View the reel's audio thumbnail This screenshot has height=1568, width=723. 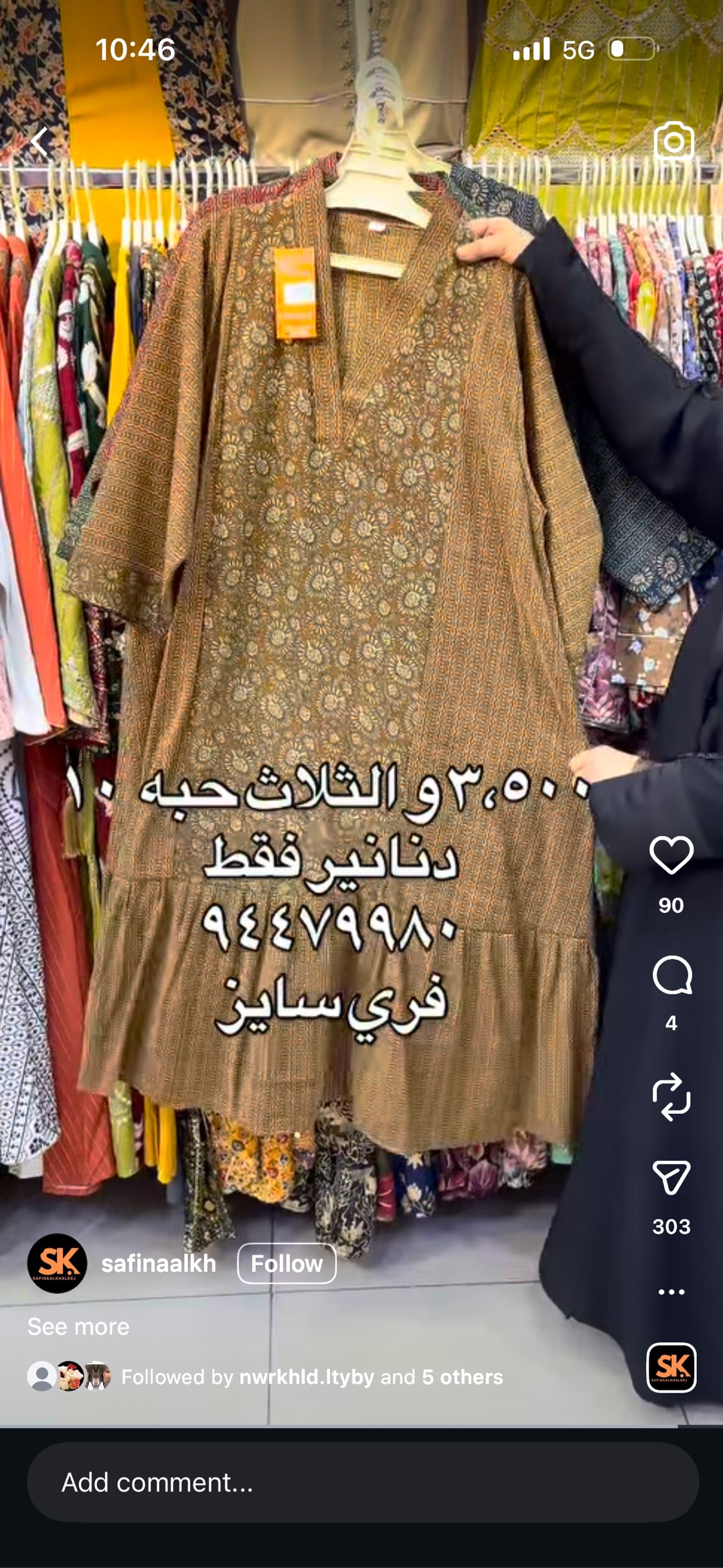(x=671, y=1367)
